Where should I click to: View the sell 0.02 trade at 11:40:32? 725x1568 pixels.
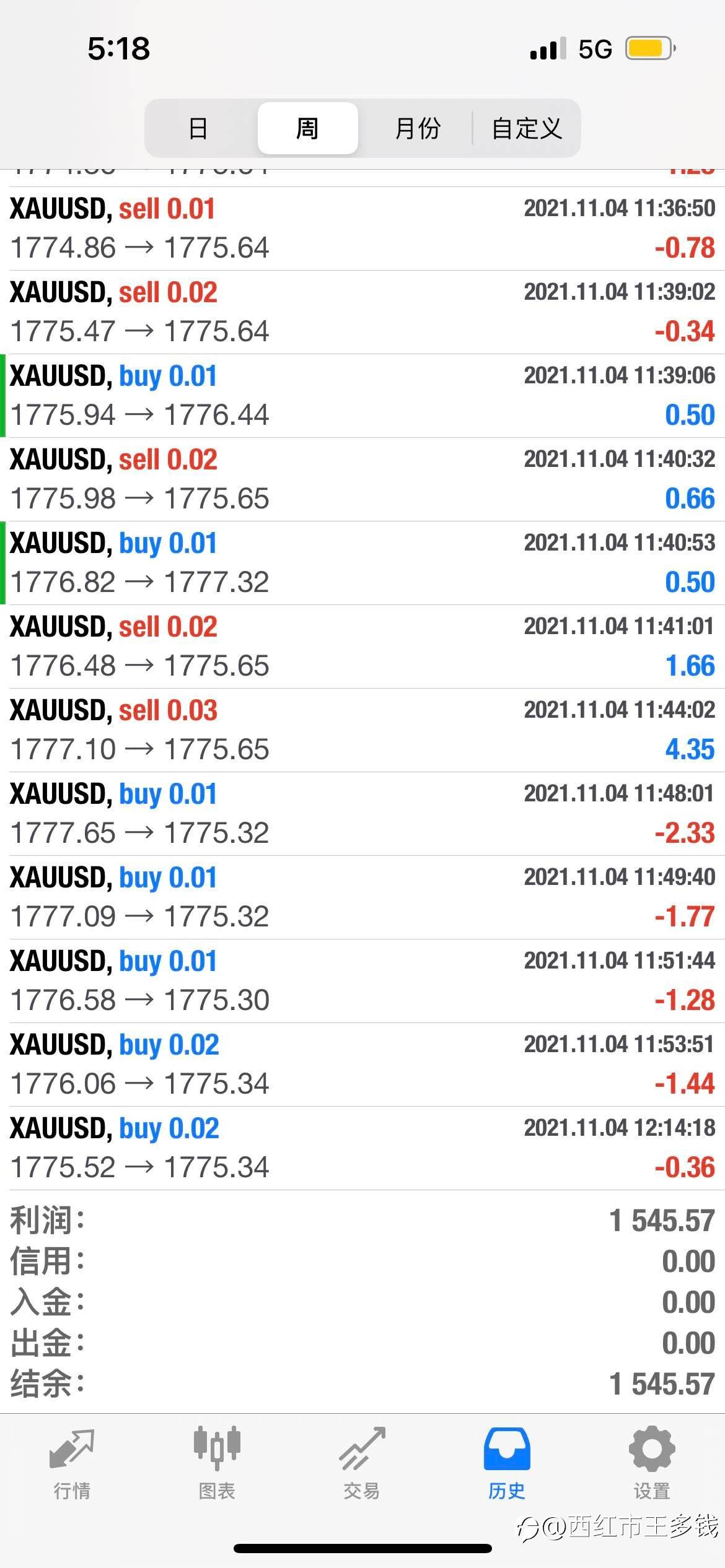[x=362, y=479]
